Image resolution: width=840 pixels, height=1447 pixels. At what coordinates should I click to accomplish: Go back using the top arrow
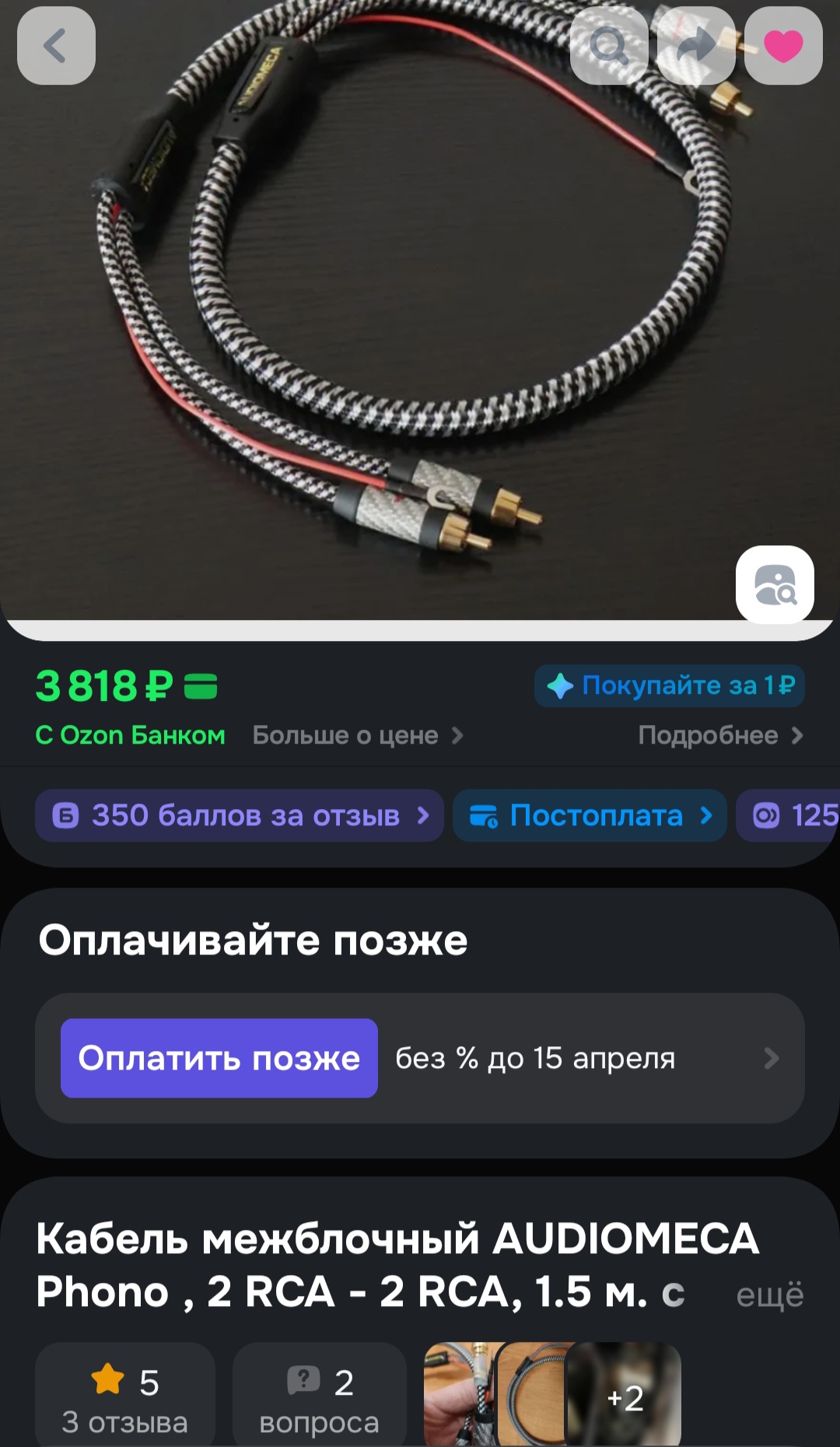(56, 46)
